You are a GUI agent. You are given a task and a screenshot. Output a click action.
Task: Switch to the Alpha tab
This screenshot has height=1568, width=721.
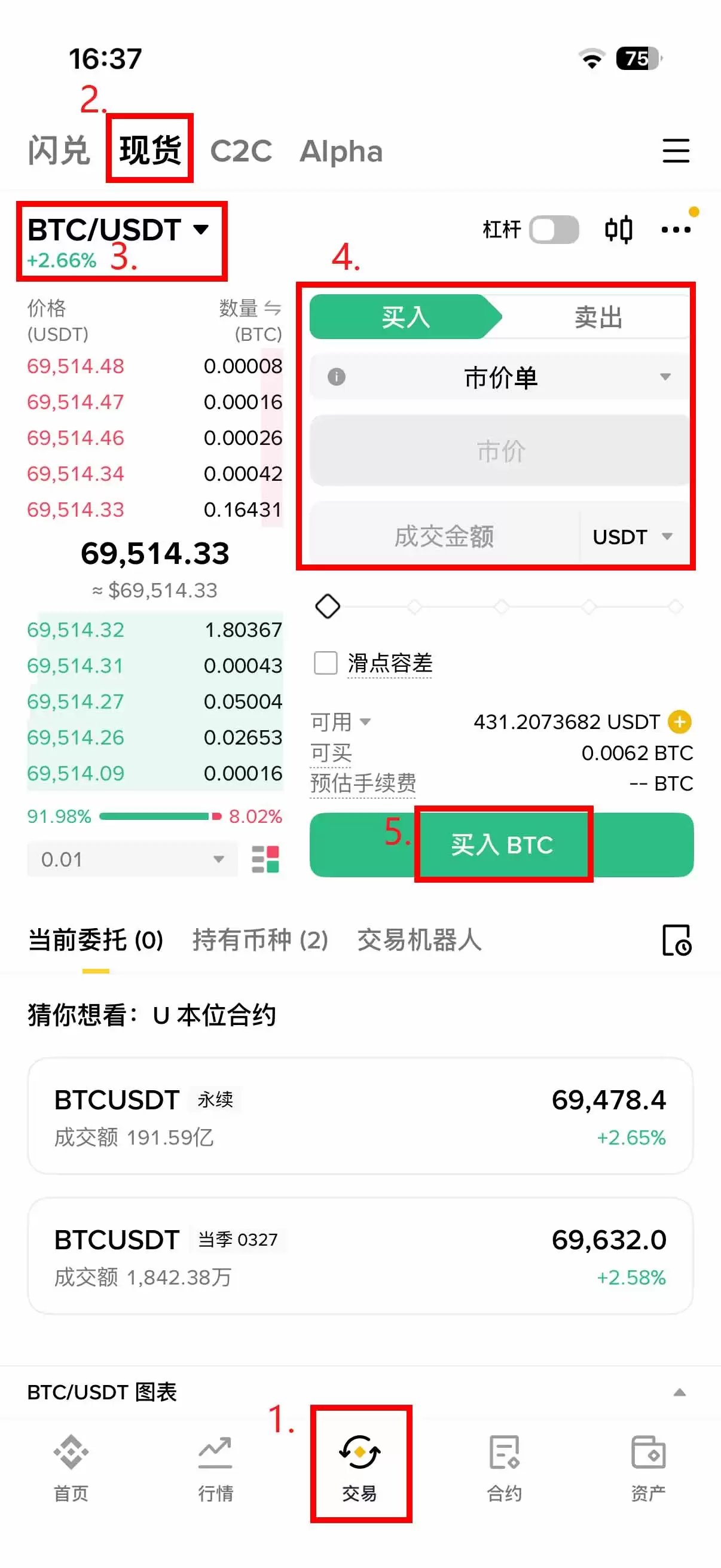341,151
